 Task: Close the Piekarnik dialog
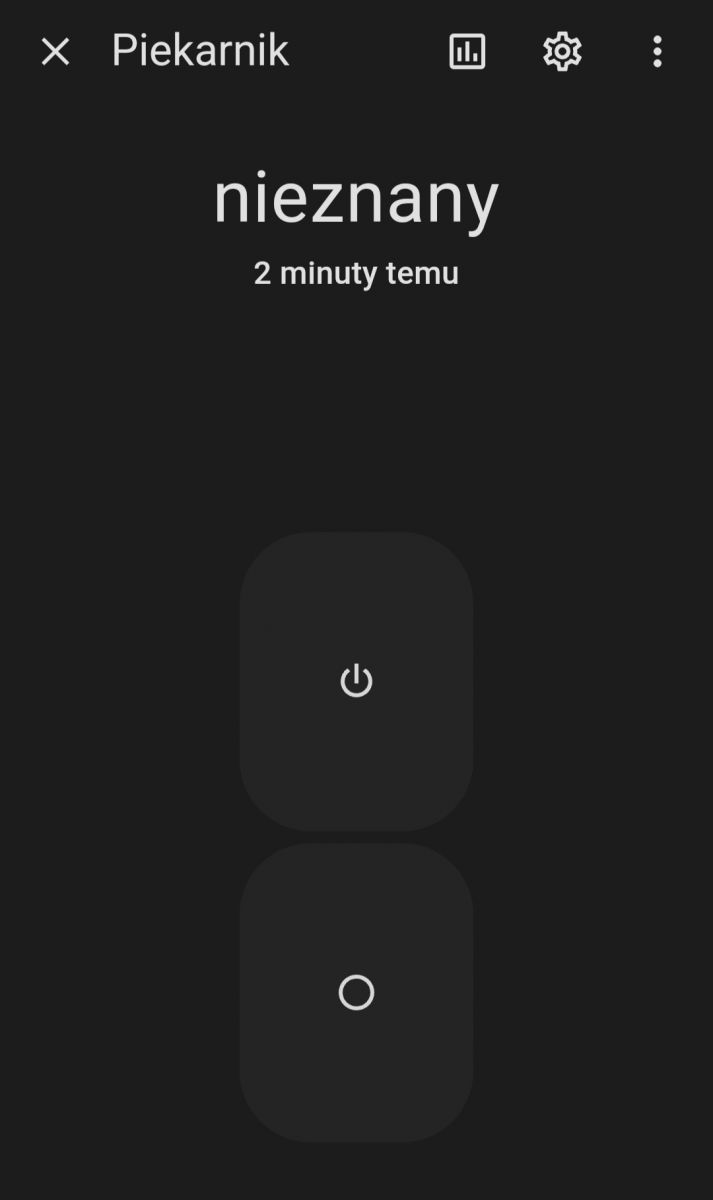tap(55, 52)
